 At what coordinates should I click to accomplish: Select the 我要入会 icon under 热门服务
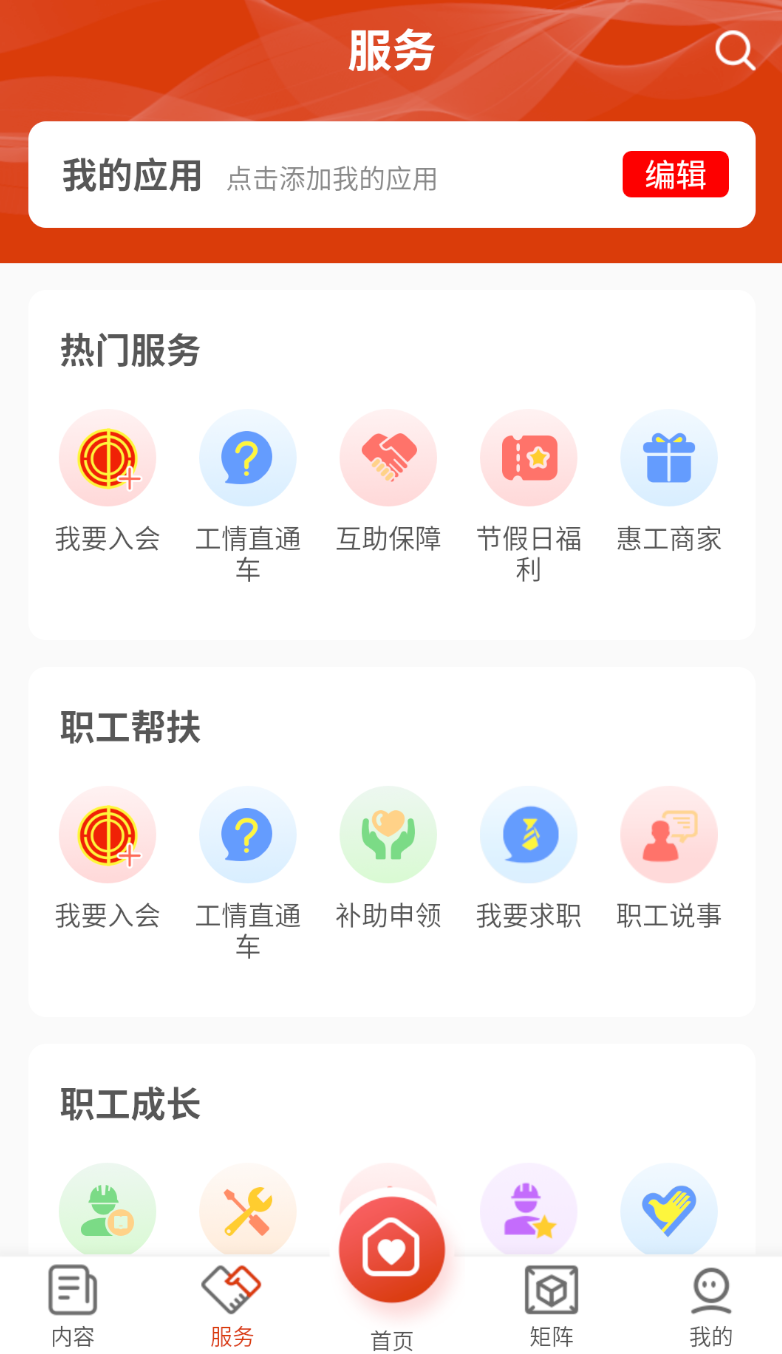click(x=107, y=457)
